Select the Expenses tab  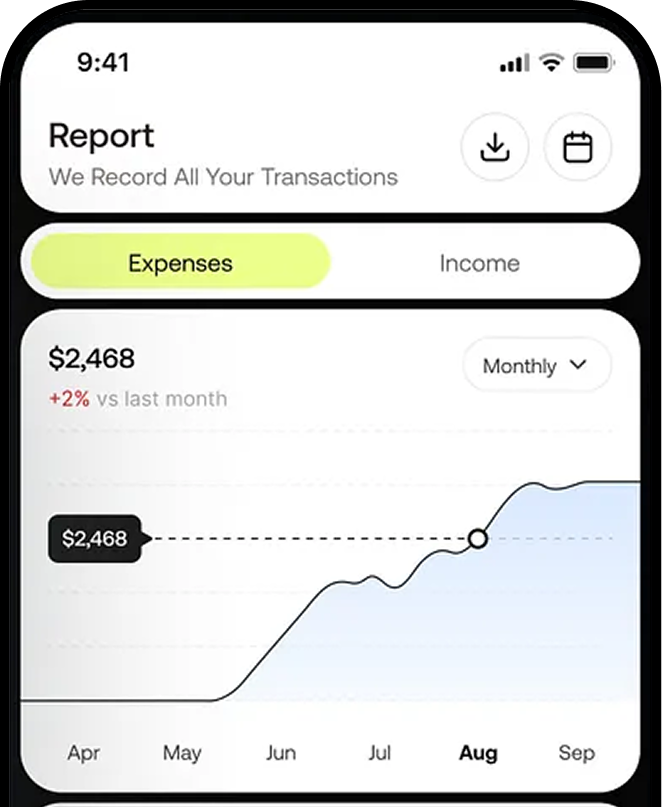tap(180, 264)
